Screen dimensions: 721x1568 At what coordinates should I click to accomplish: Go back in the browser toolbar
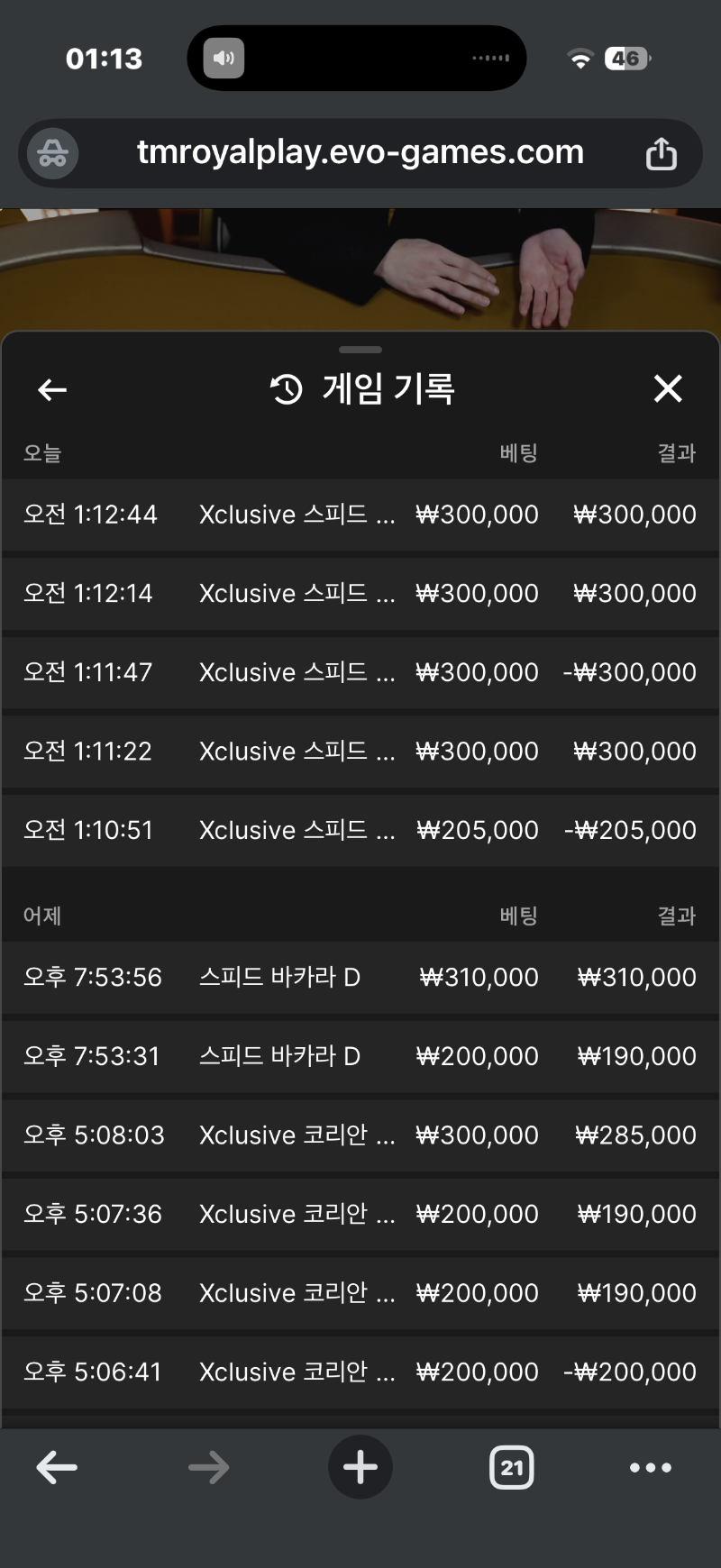coord(57,1468)
